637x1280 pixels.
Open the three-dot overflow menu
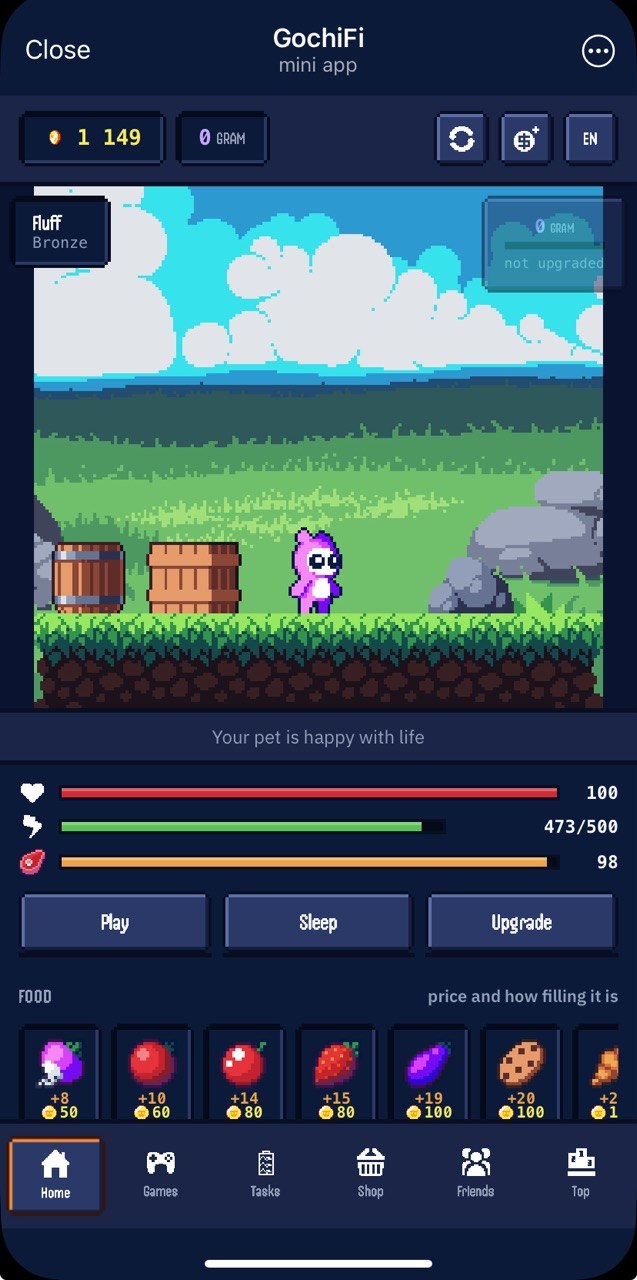598,51
